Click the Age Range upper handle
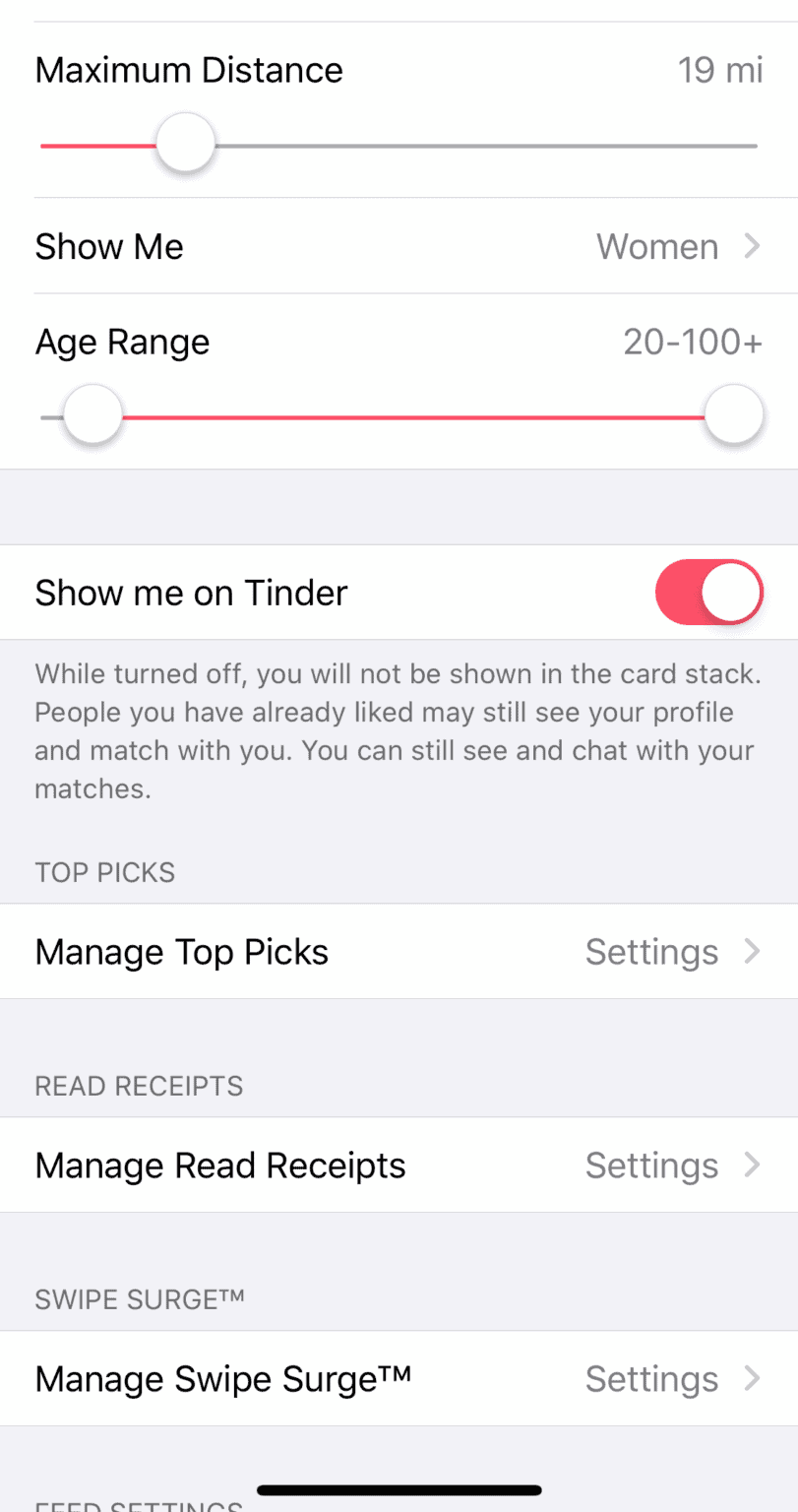798x1512 pixels. point(733,414)
